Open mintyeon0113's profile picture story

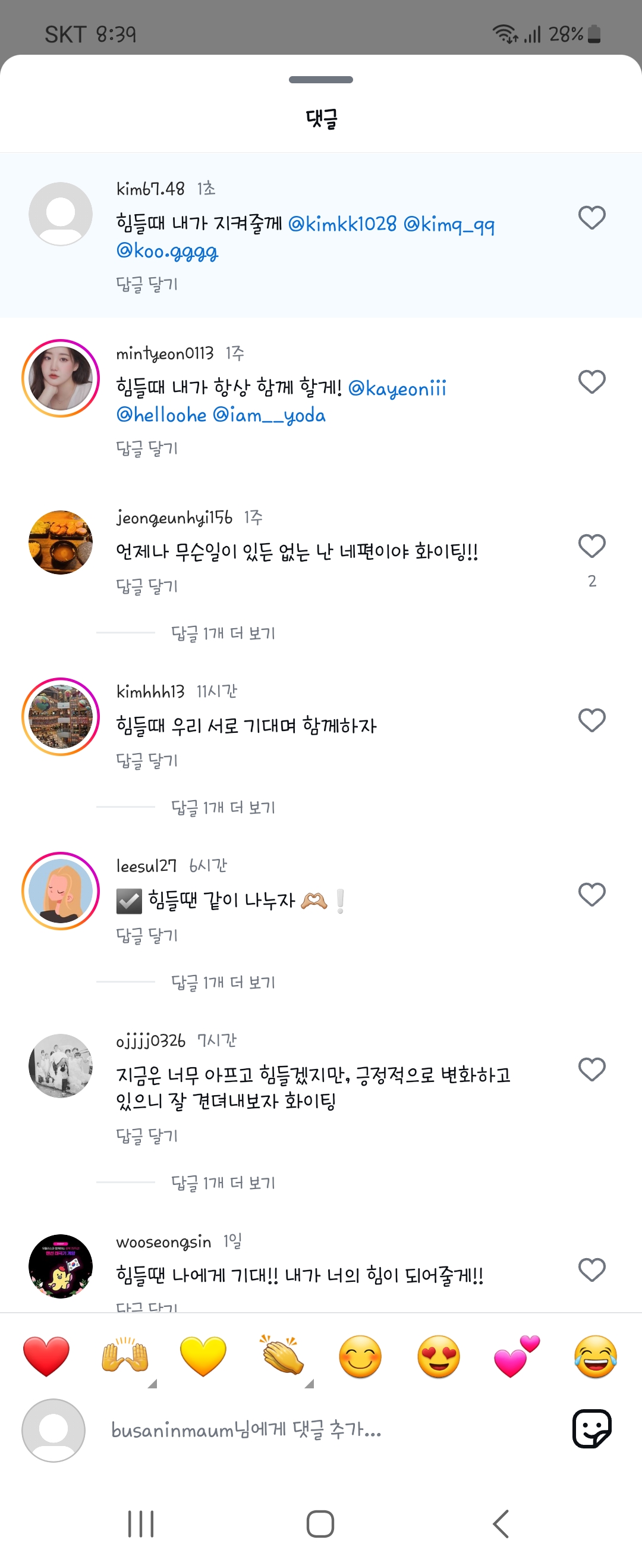[61, 378]
